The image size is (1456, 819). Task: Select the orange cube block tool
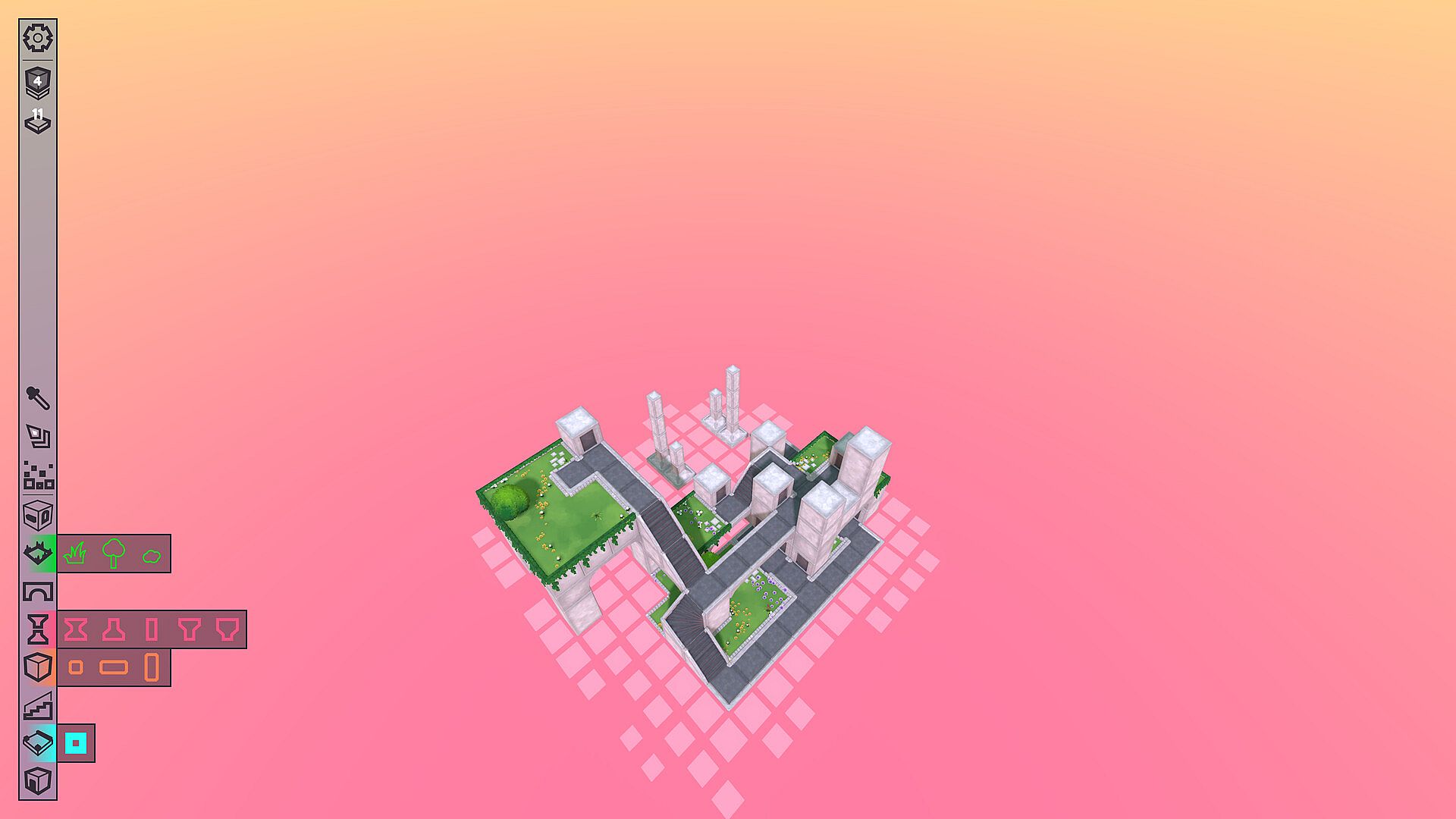pyautogui.click(x=37, y=667)
